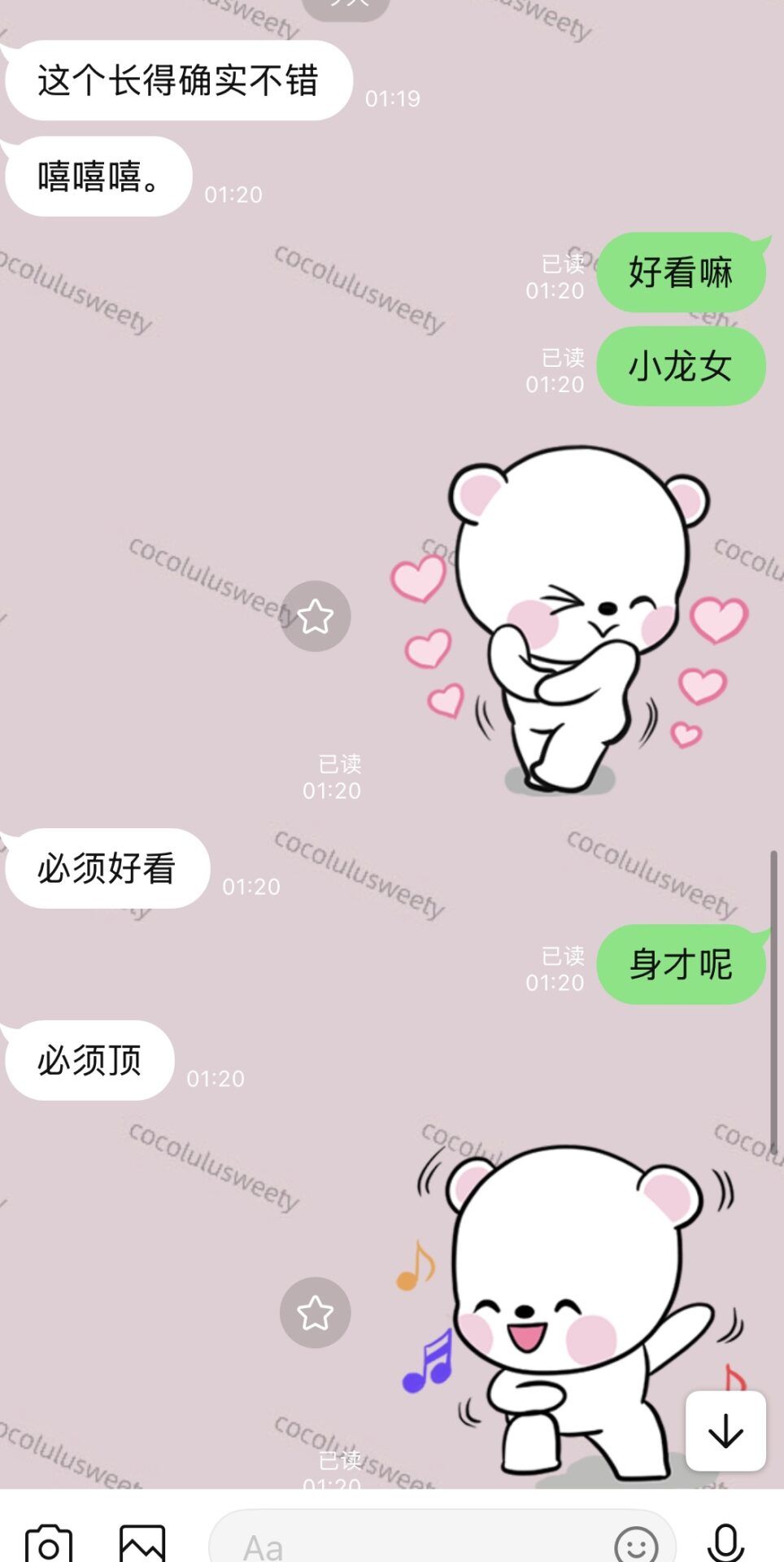784x1562 pixels.
Task: Open the photo gallery picker
Action: [x=142, y=1542]
